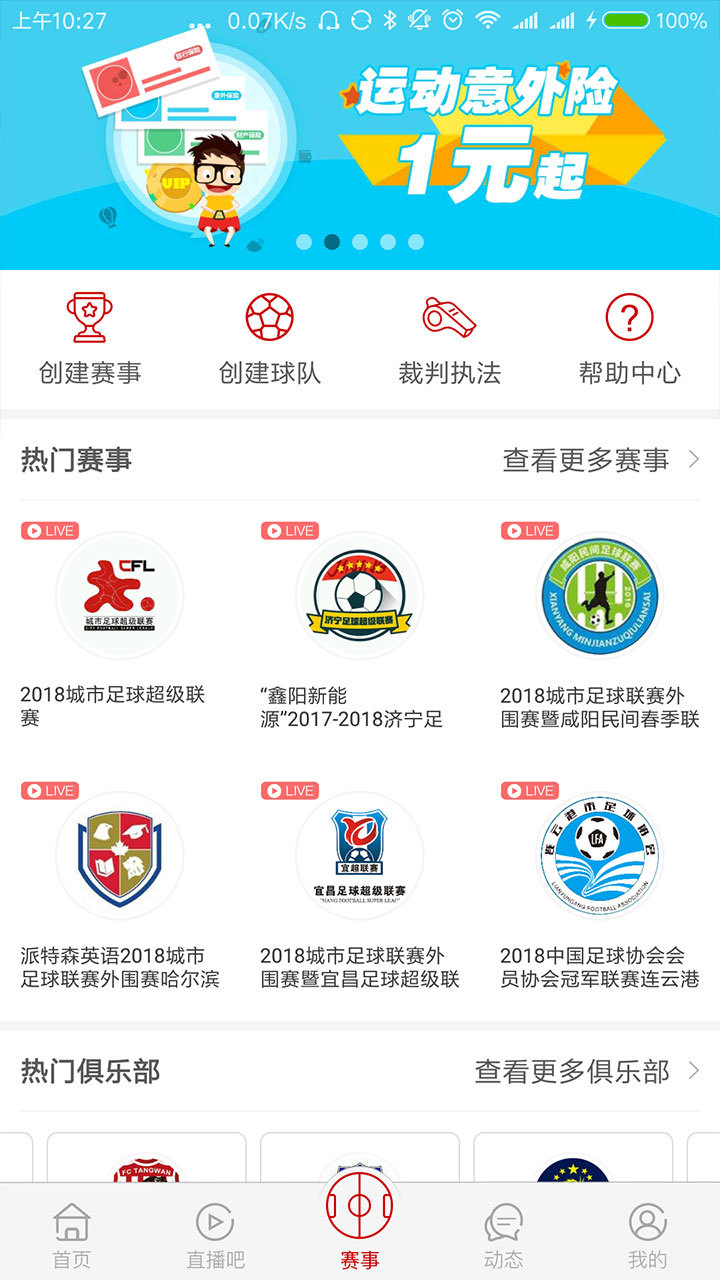Select the 咸阳民间春季联赛 event card

click(x=599, y=620)
